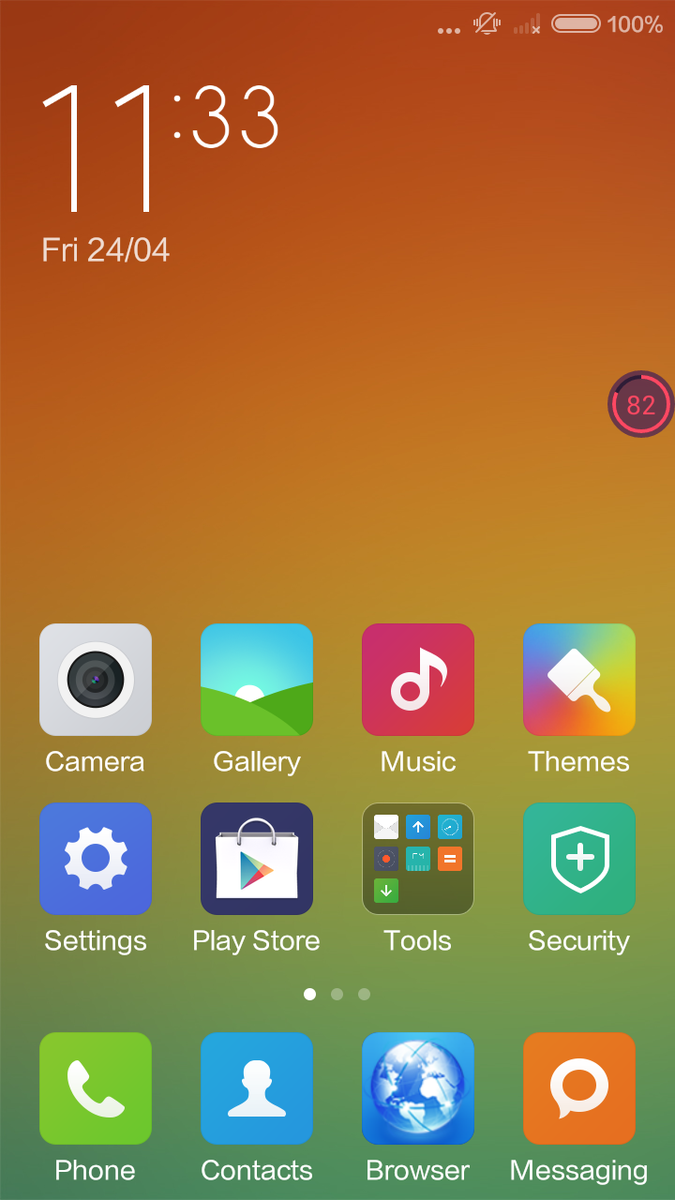Image resolution: width=675 pixels, height=1200 pixels.
Task: Expand the Tools folder
Action: [x=418, y=859]
